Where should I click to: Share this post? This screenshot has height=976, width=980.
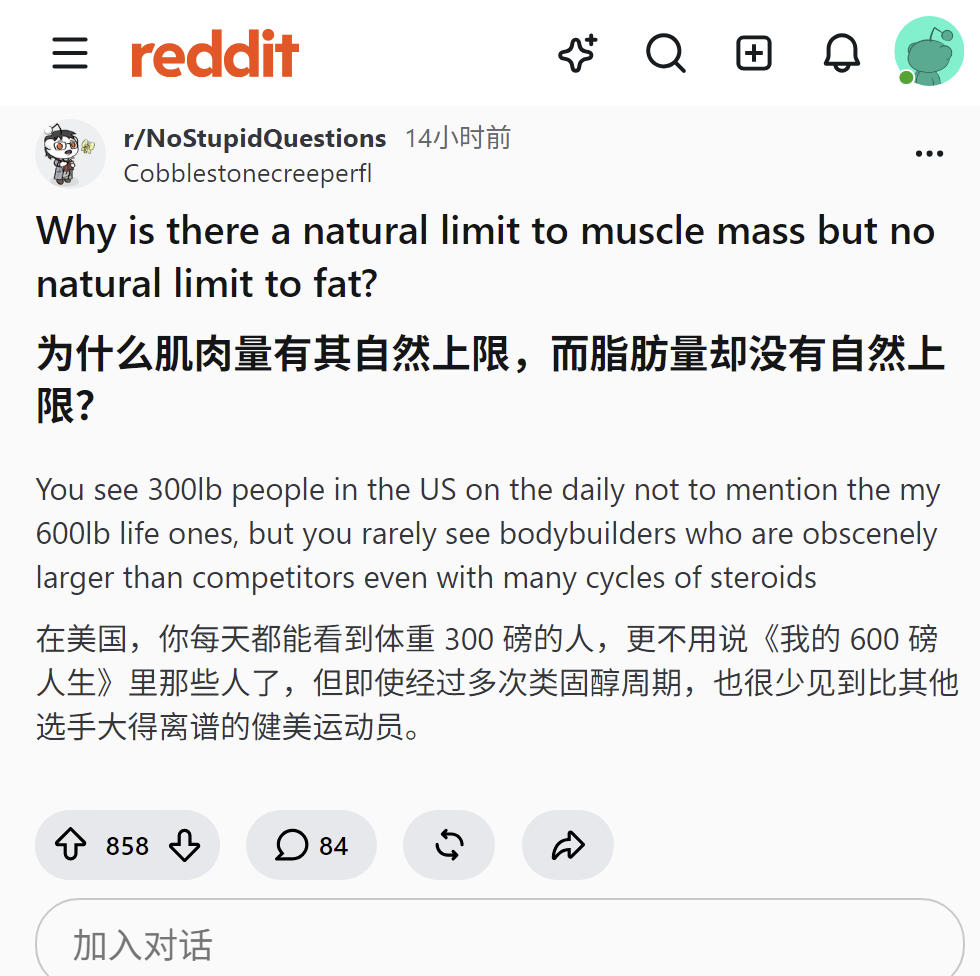(x=568, y=845)
